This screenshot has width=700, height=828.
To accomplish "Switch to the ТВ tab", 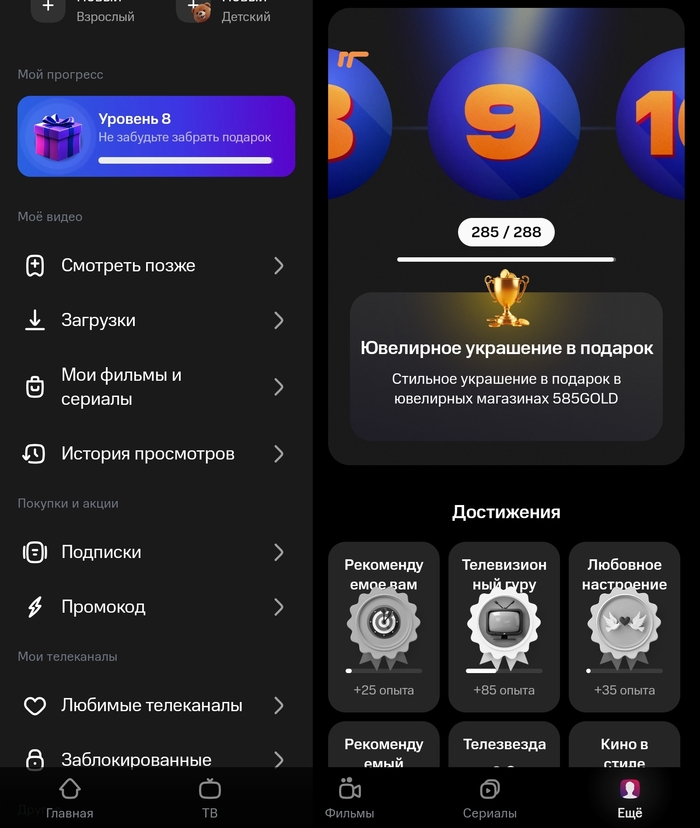I will coord(210,798).
